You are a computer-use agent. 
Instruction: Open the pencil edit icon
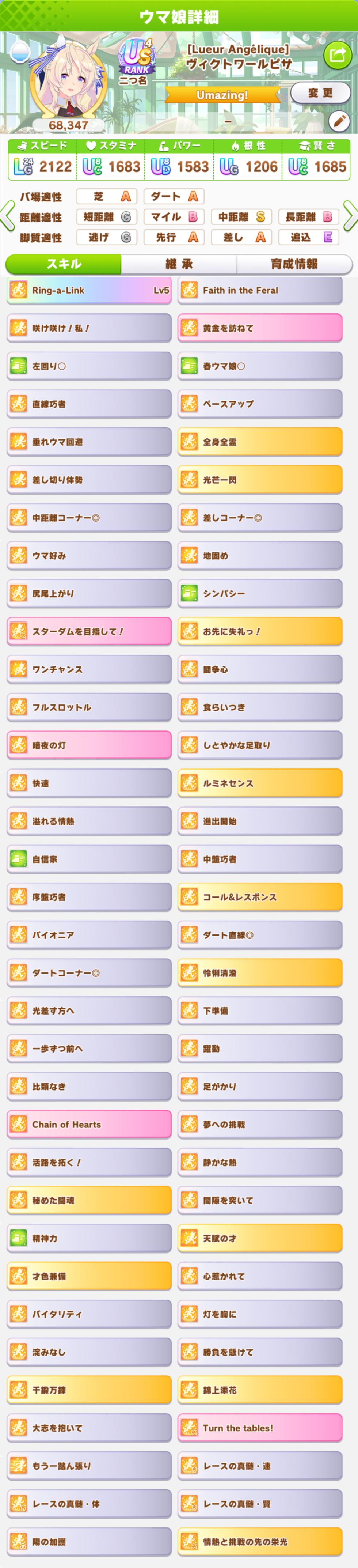point(339,122)
